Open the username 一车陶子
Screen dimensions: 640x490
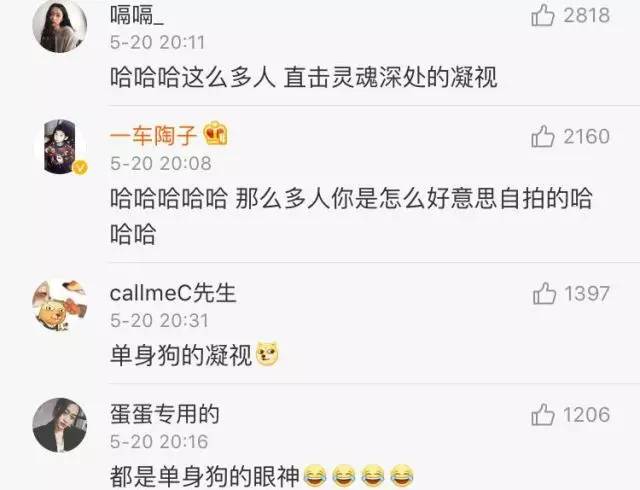click(x=153, y=134)
